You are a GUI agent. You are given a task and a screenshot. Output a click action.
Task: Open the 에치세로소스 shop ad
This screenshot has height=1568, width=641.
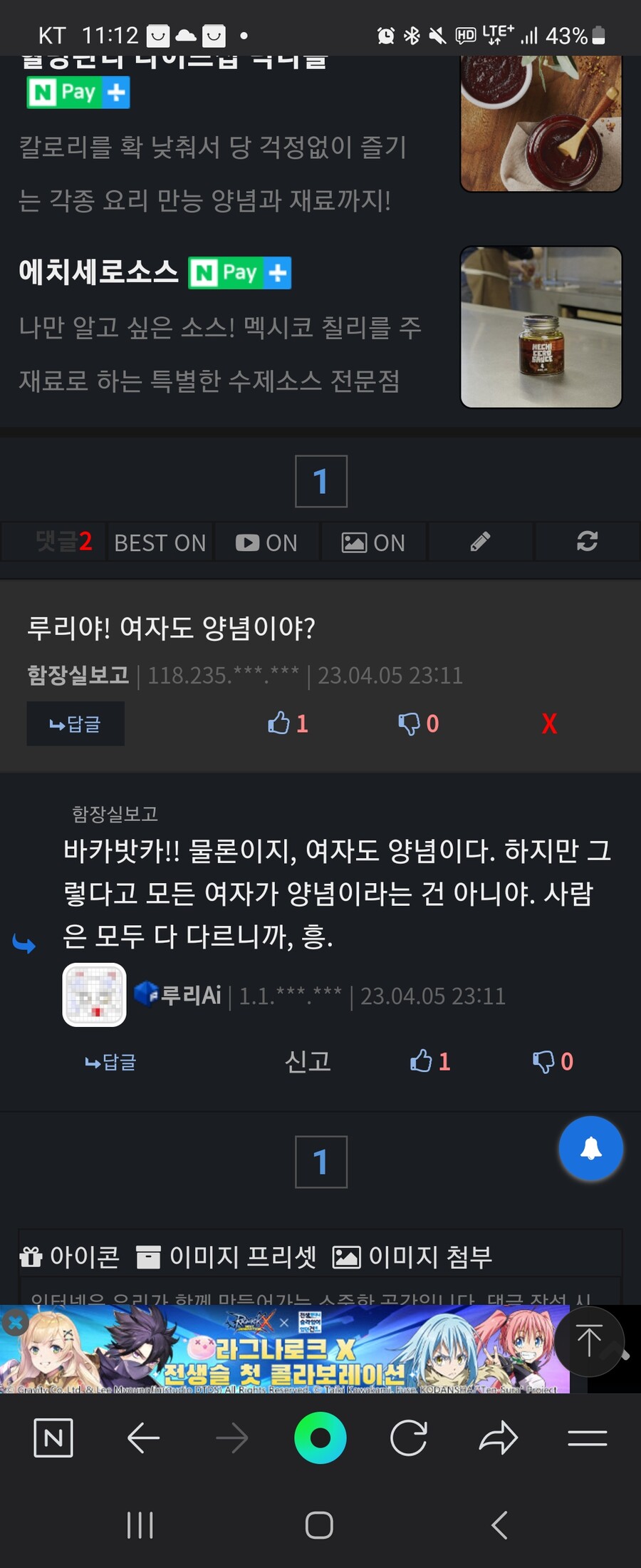point(98,272)
